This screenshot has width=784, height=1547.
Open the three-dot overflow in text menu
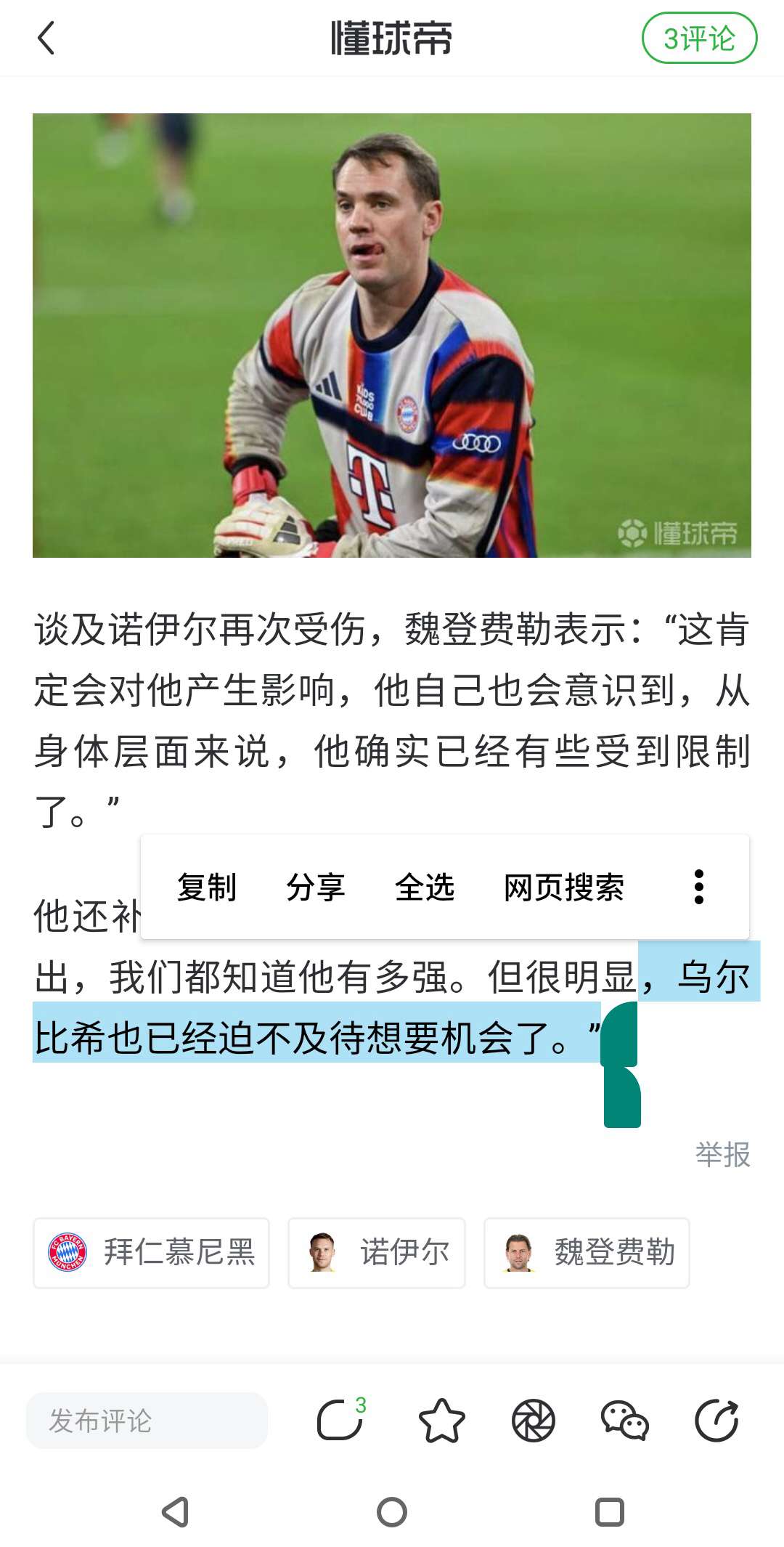[x=698, y=887]
